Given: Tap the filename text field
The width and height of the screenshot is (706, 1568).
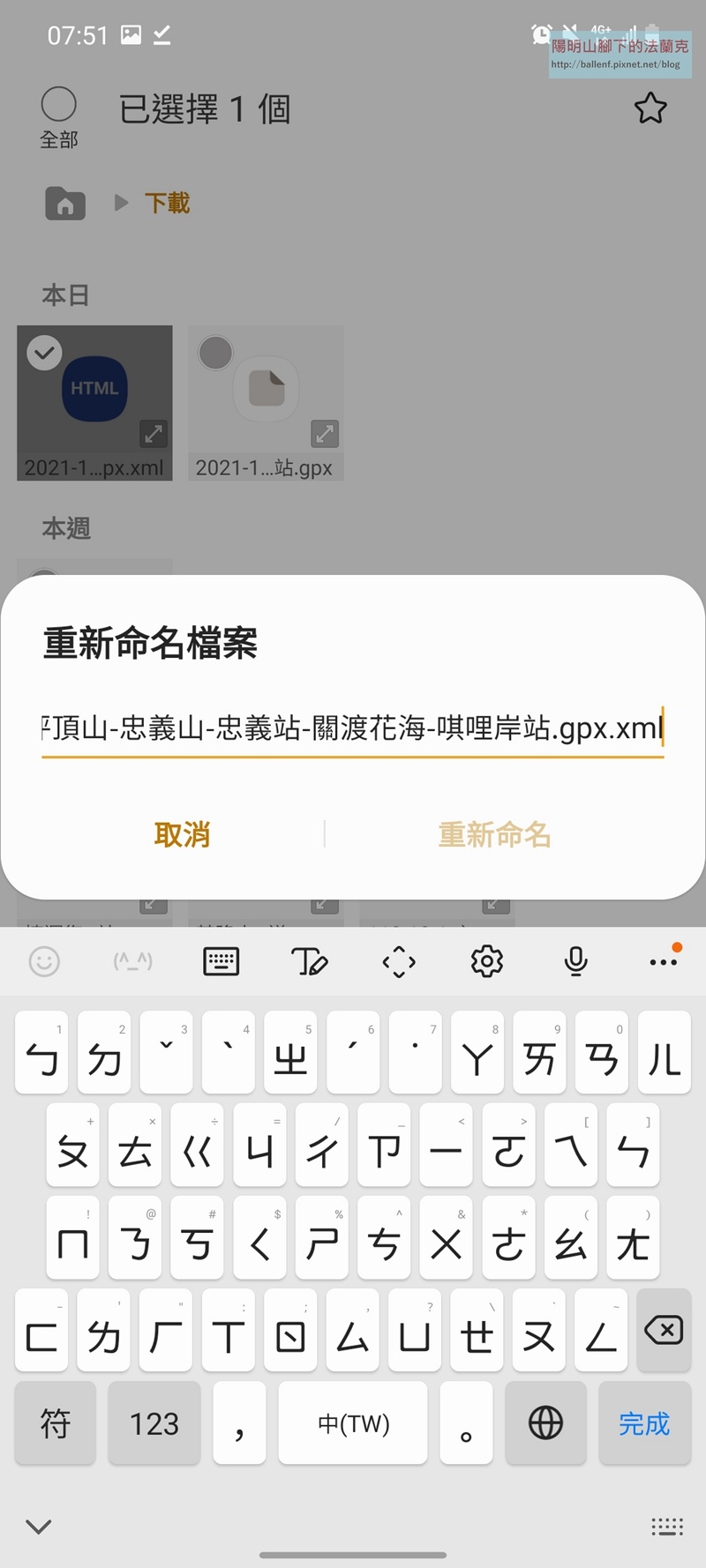Looking at the screenshot, I should [x=352, y=729].
